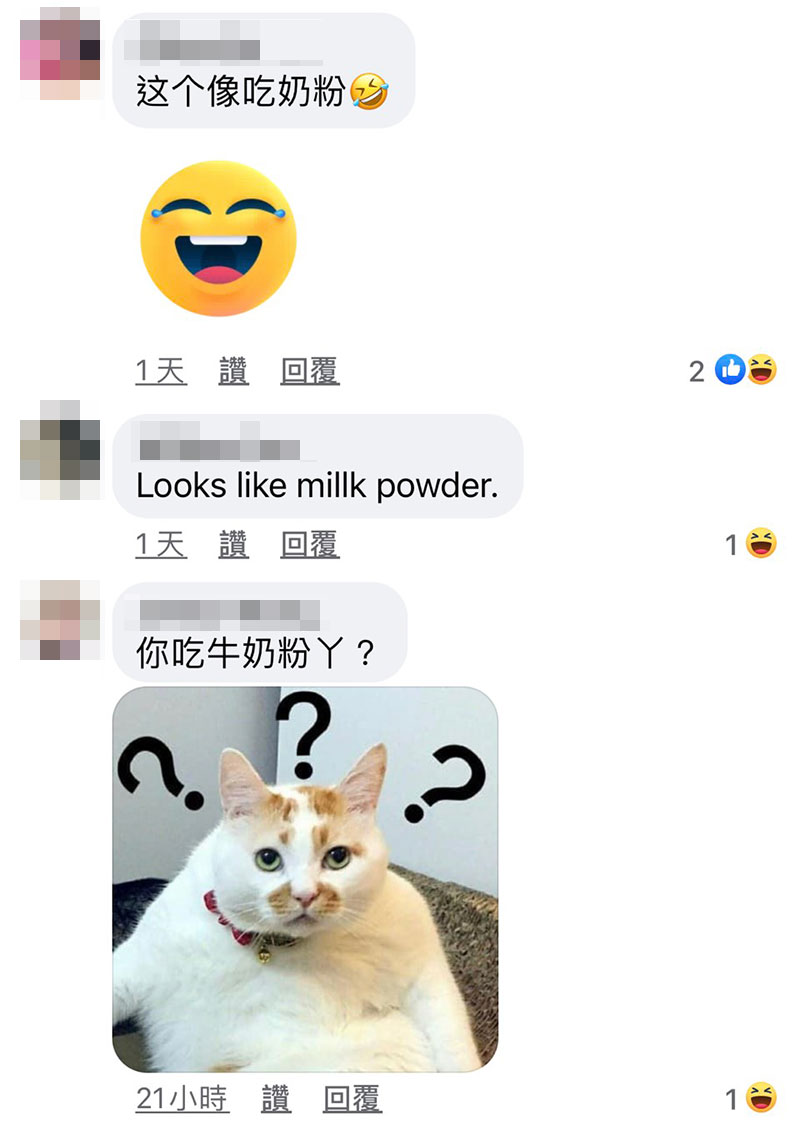This screenshot has height=1124, width=800.
Task: Open the 21小時 timestamp of the cat comment
Action: 182,1100
